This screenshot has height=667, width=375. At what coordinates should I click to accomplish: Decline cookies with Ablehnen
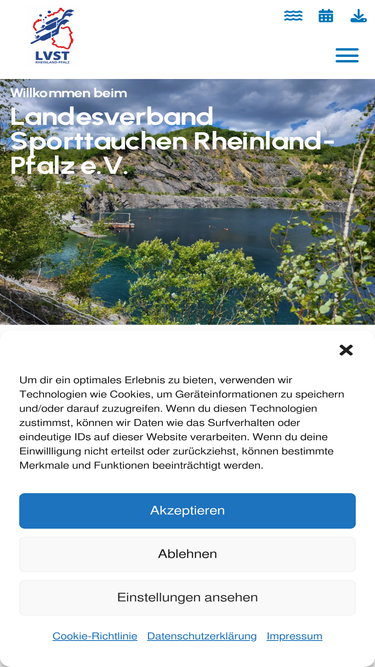click(188, 554)
